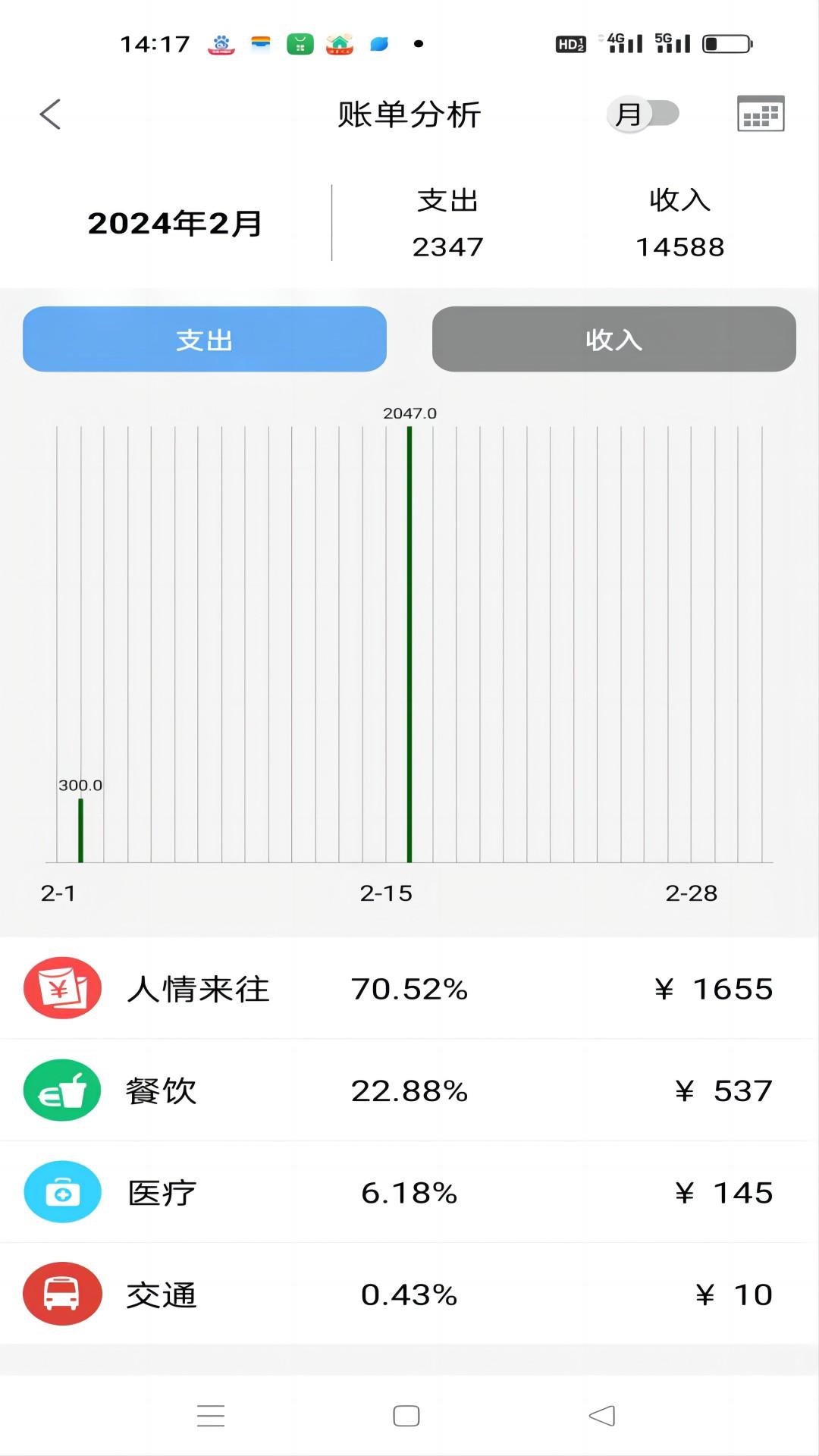Tap the square home button at the bottom
The width and height of the screenshot is (819, 1456).
point(406,1415)
